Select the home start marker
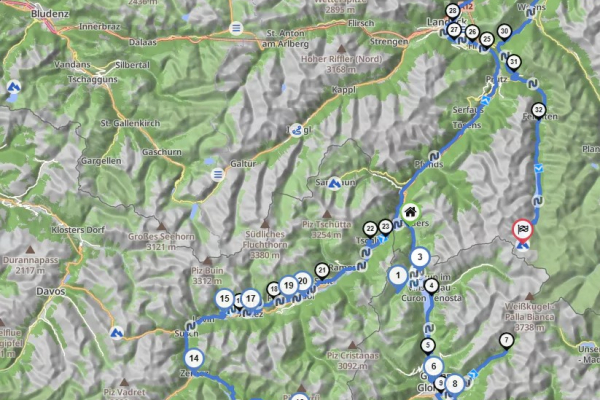600x400 pixels. point(409,212)
